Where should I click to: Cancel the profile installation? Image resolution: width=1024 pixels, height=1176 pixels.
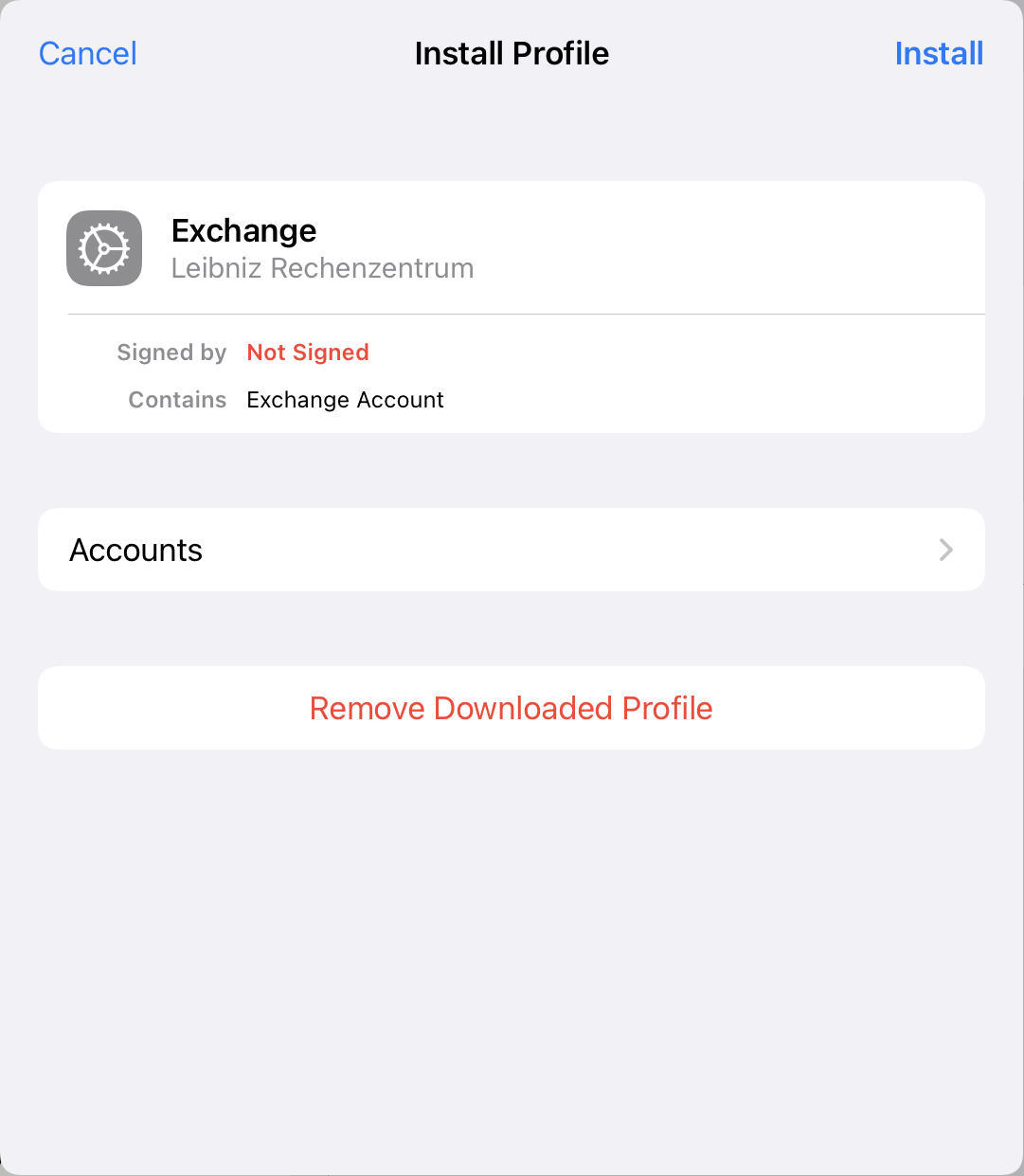tap(88, 54)
